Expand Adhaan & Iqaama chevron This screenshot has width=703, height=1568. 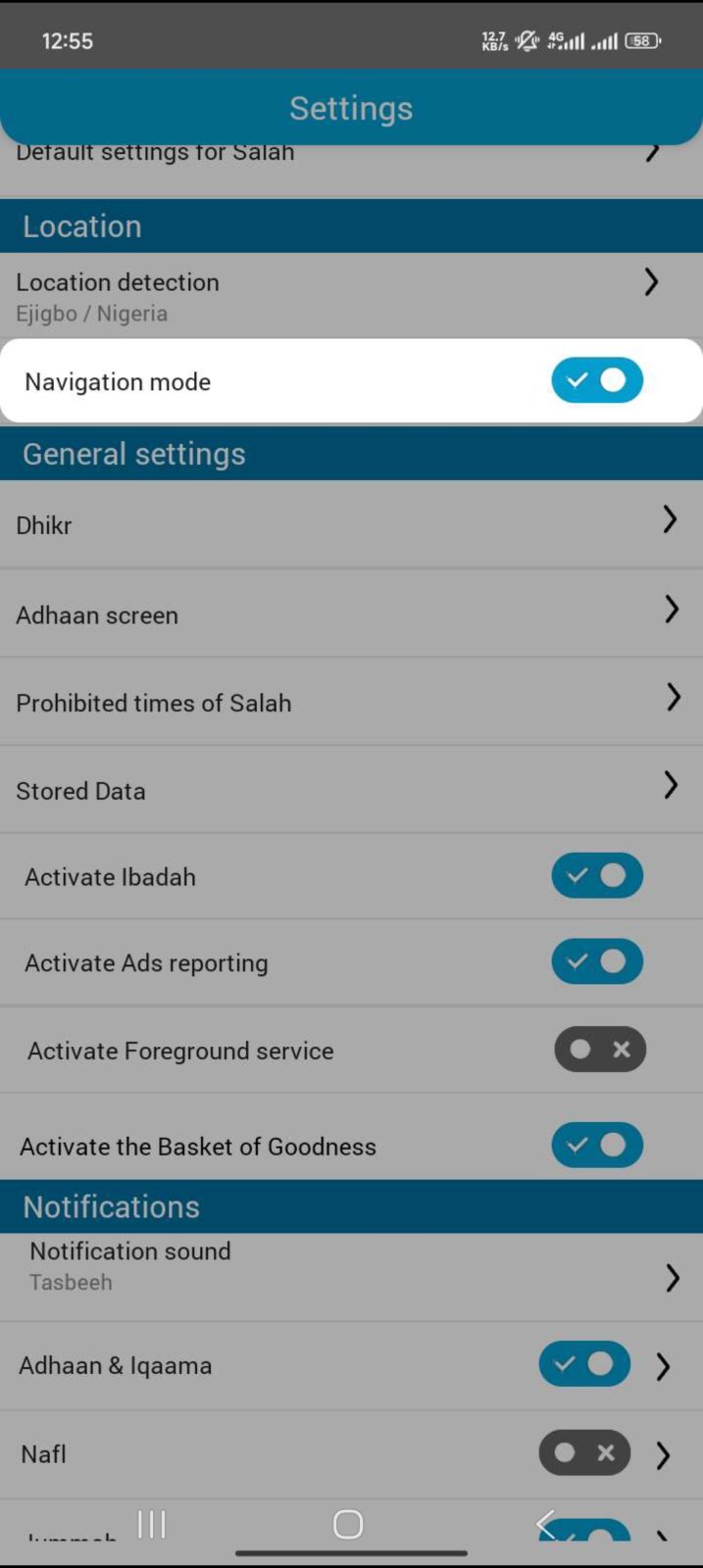tap(664, 1366)
